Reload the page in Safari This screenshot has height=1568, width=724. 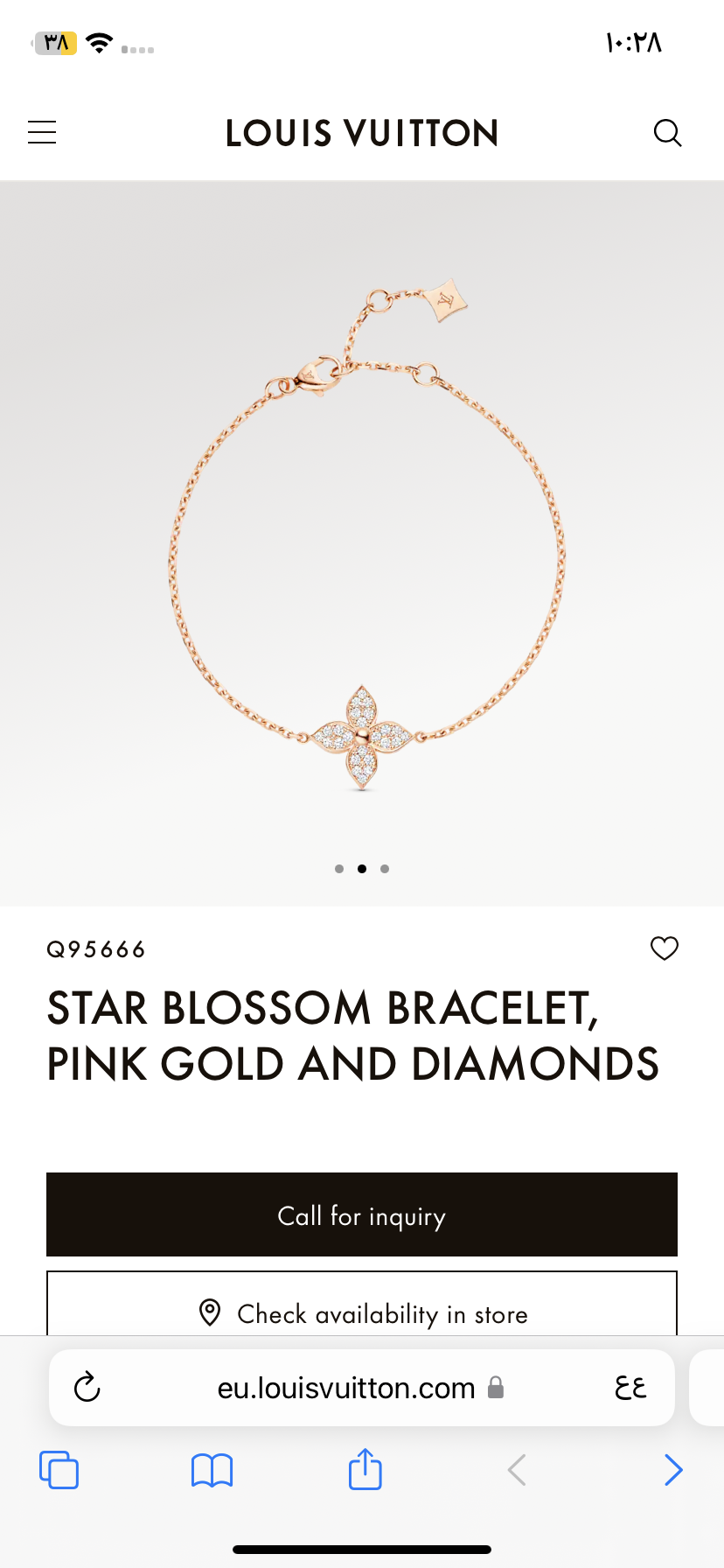click(x=87, y=1388)
